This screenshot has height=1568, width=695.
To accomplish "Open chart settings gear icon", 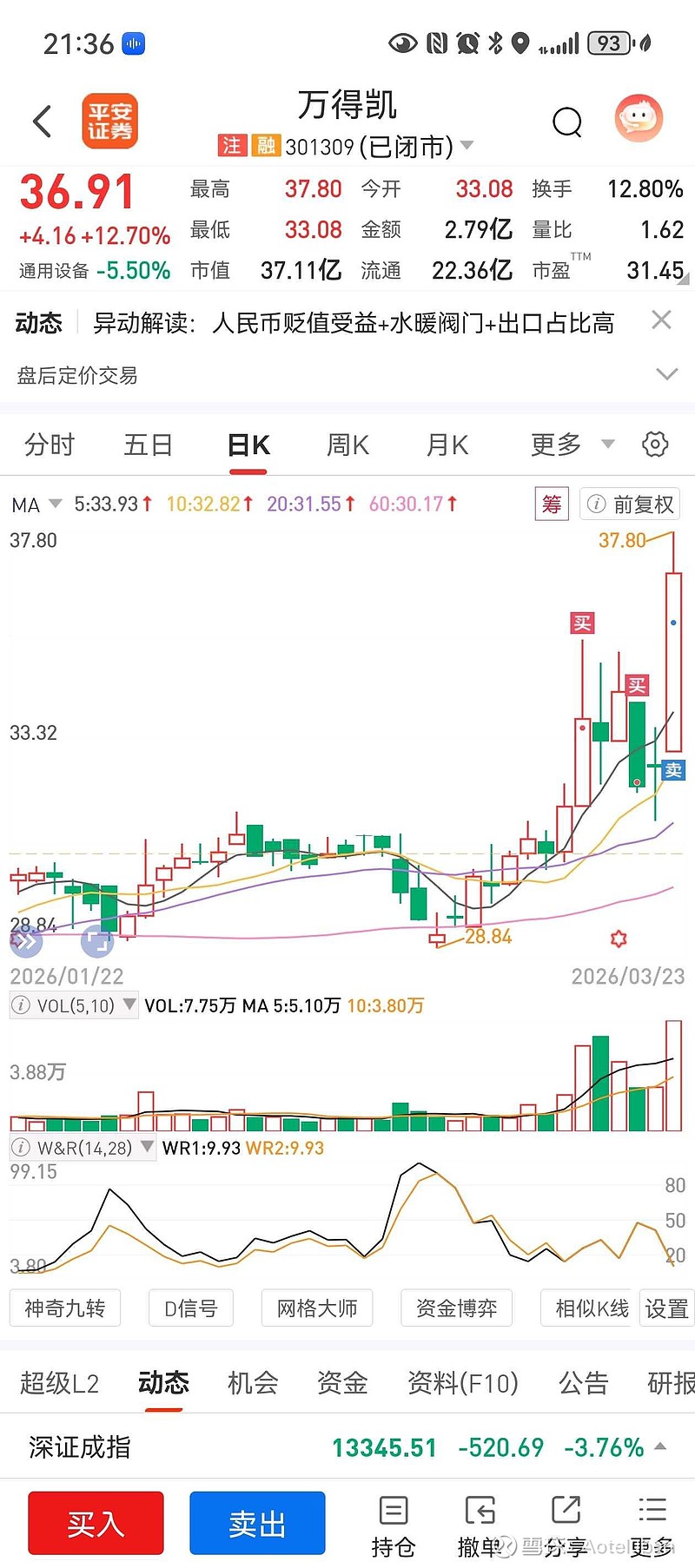I will [x=655, y=445].
